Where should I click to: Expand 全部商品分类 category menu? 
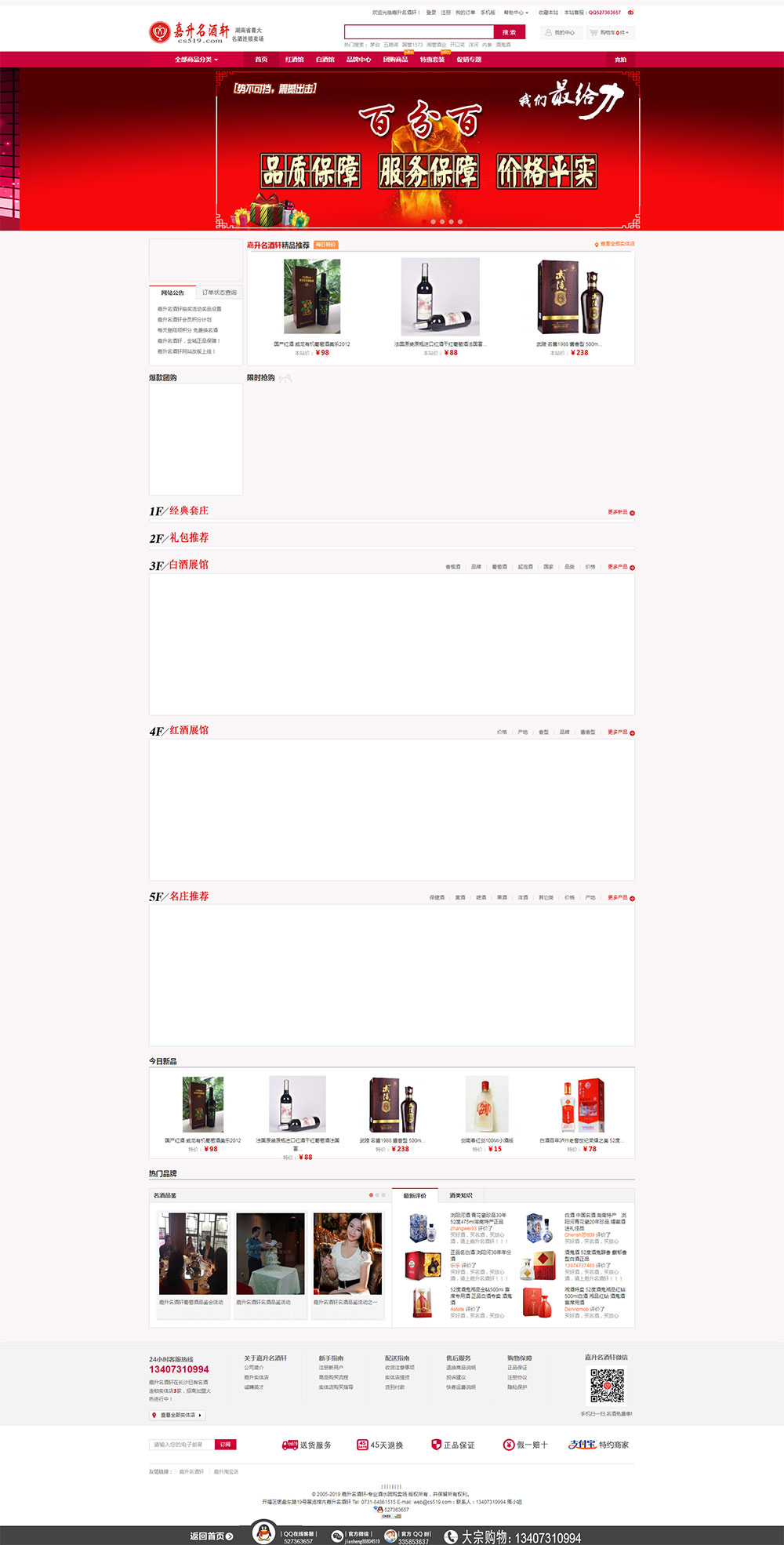point(196,60)
